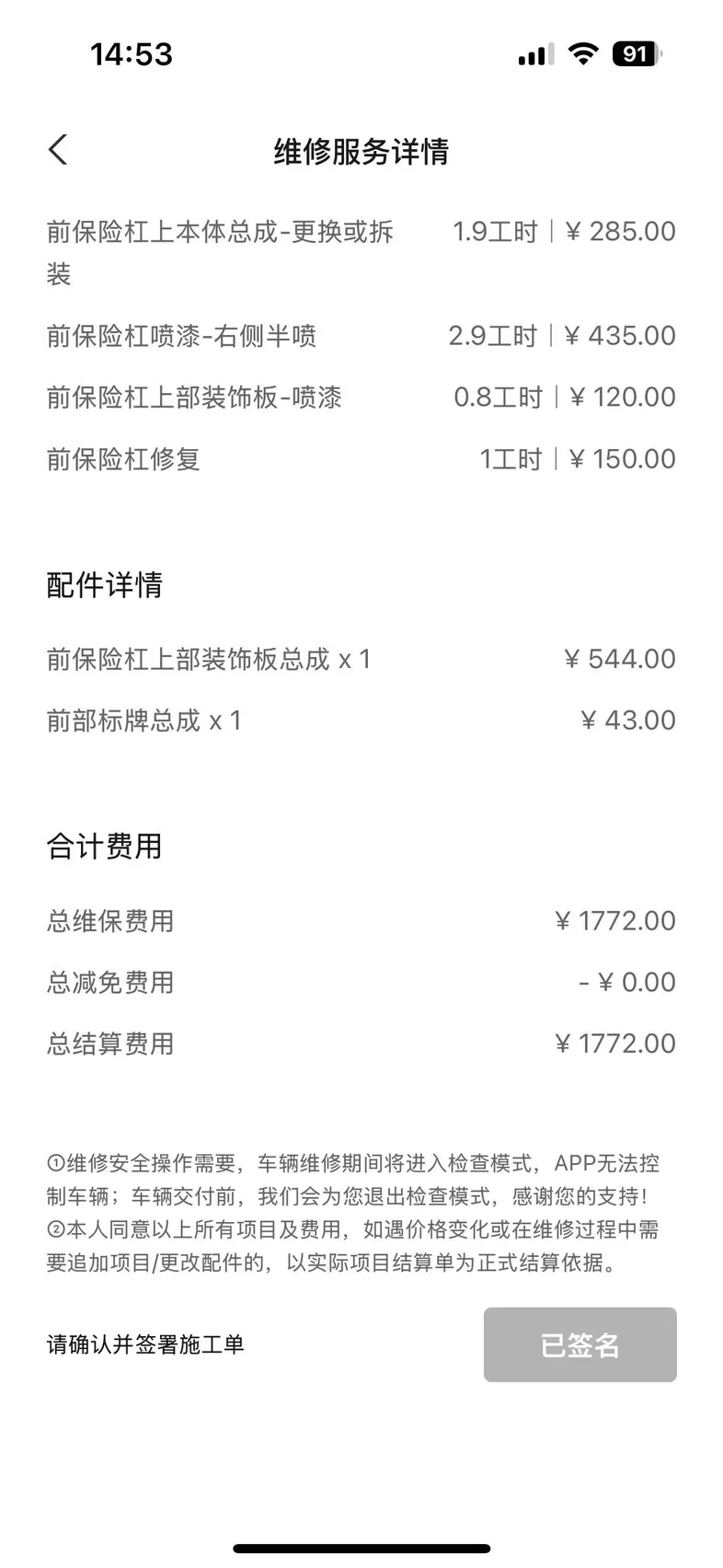
Task: Tap the 已签名 button
Action: pyautogui.click(x=580, y=1344)
